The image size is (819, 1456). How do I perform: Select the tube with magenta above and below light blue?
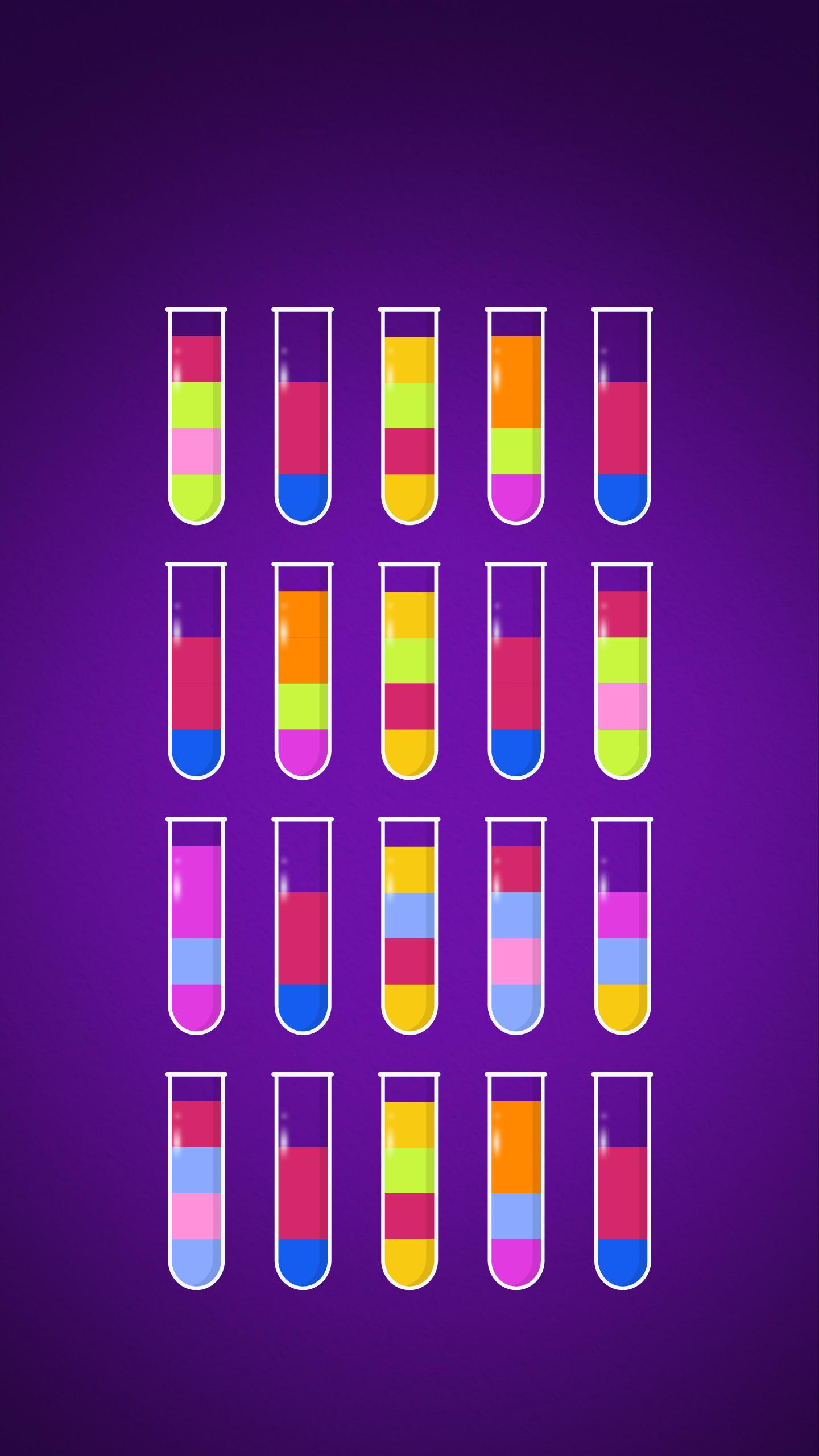coord(196,925)
